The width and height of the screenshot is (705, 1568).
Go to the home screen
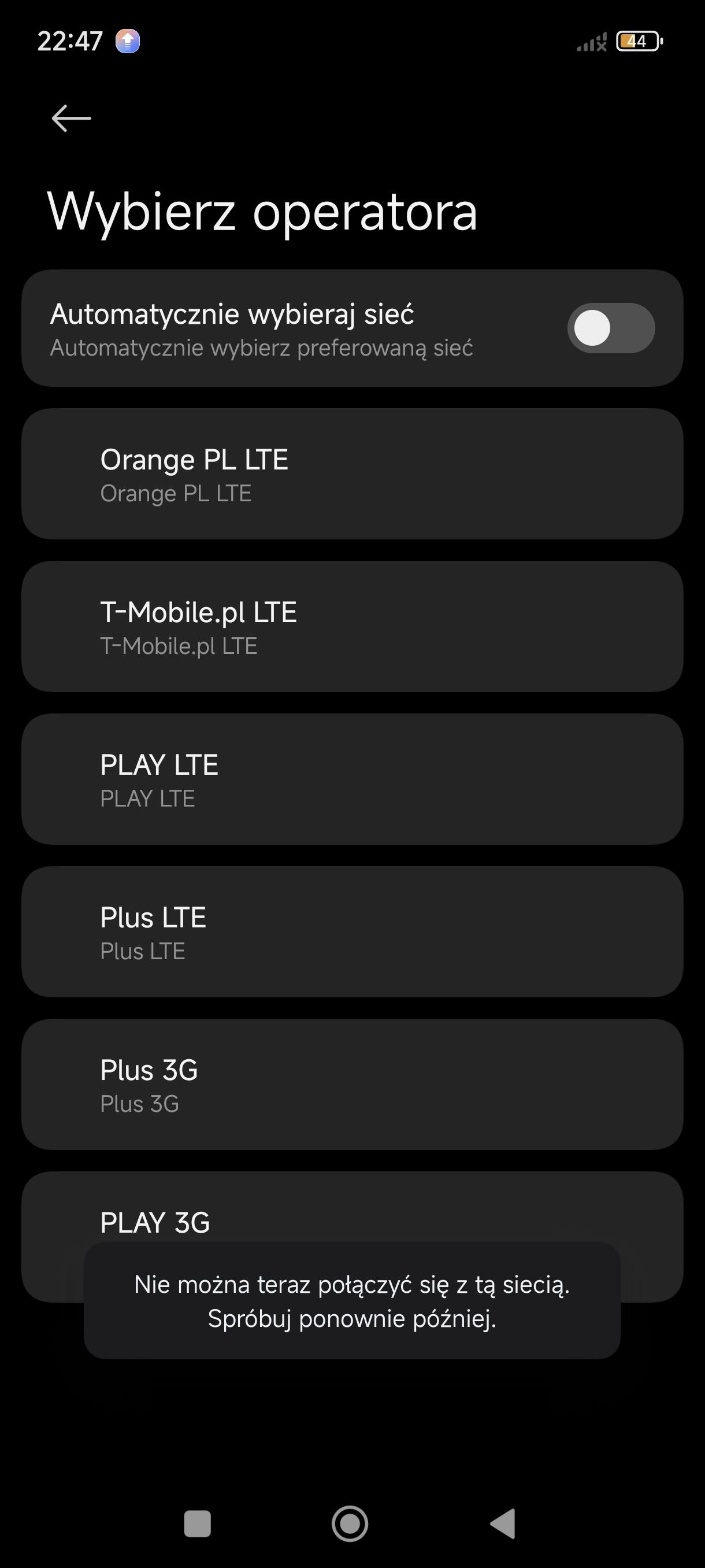tap(350, 1523)
